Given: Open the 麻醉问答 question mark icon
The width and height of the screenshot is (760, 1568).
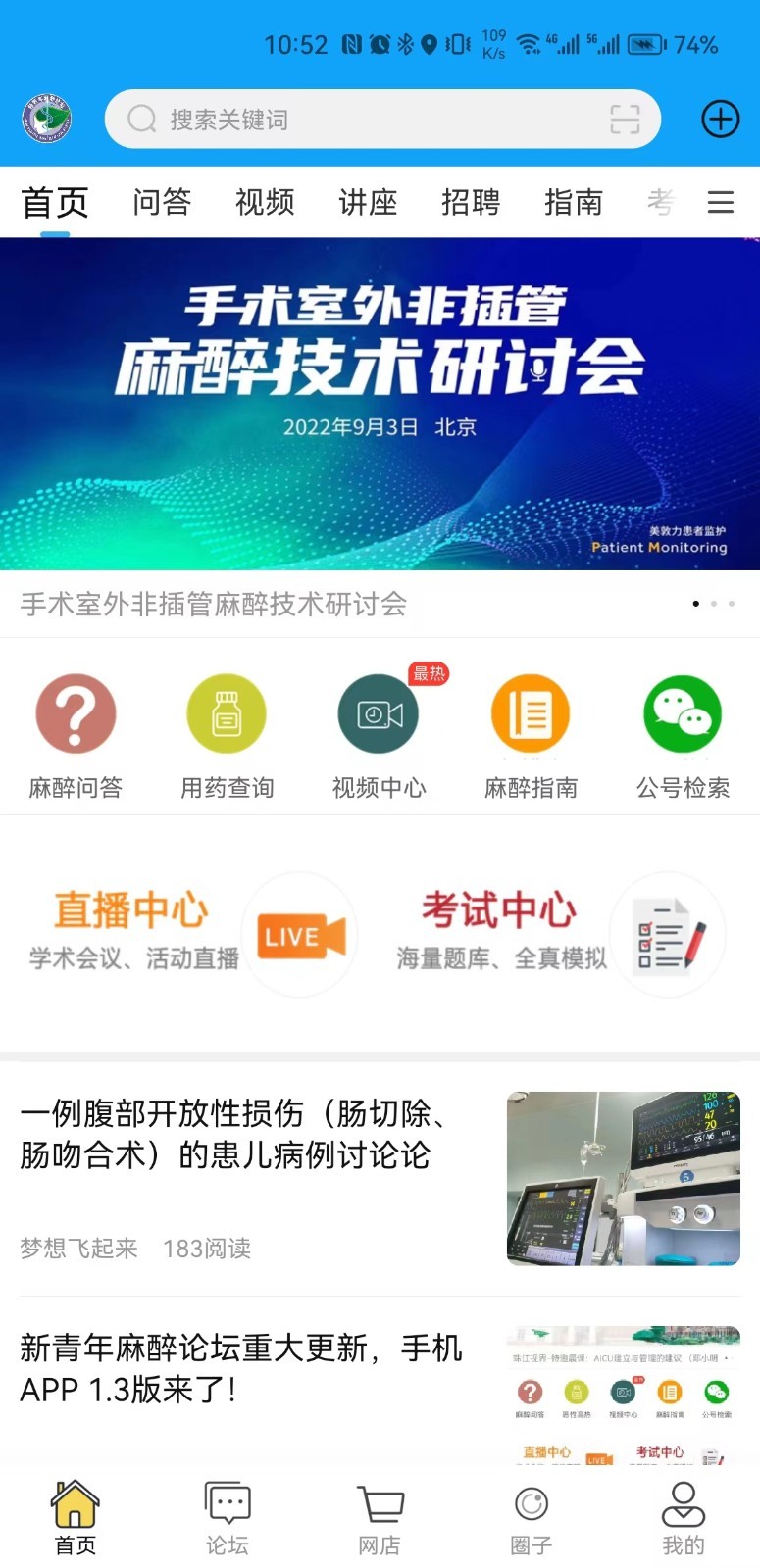Looking at the screenshot, I should point(76,713).
